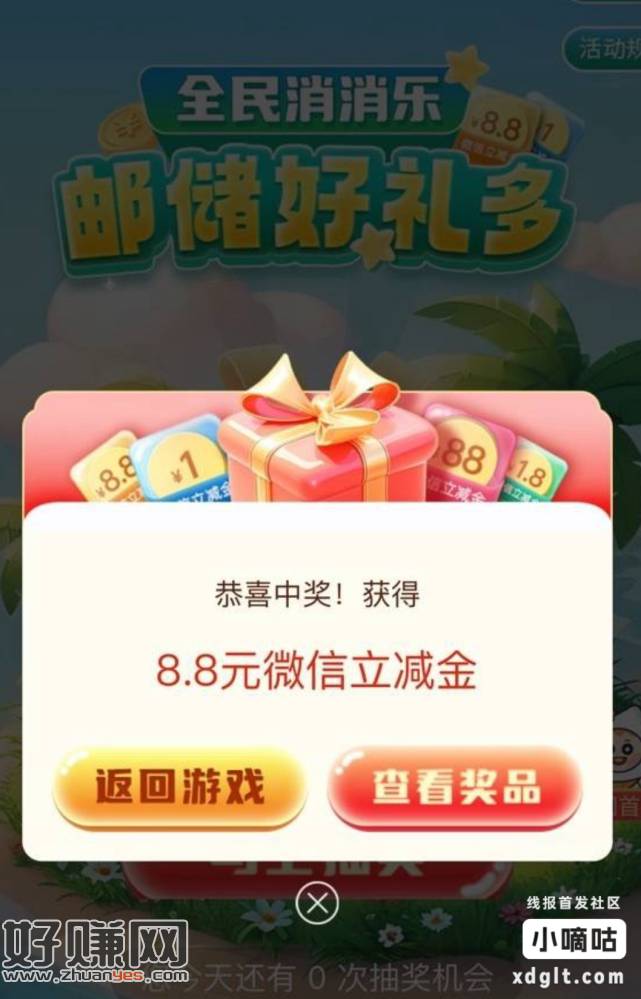Screen dimensions: 641x999
Task: Open 查看奖品 to view the prize
Action: click(455, 787)
